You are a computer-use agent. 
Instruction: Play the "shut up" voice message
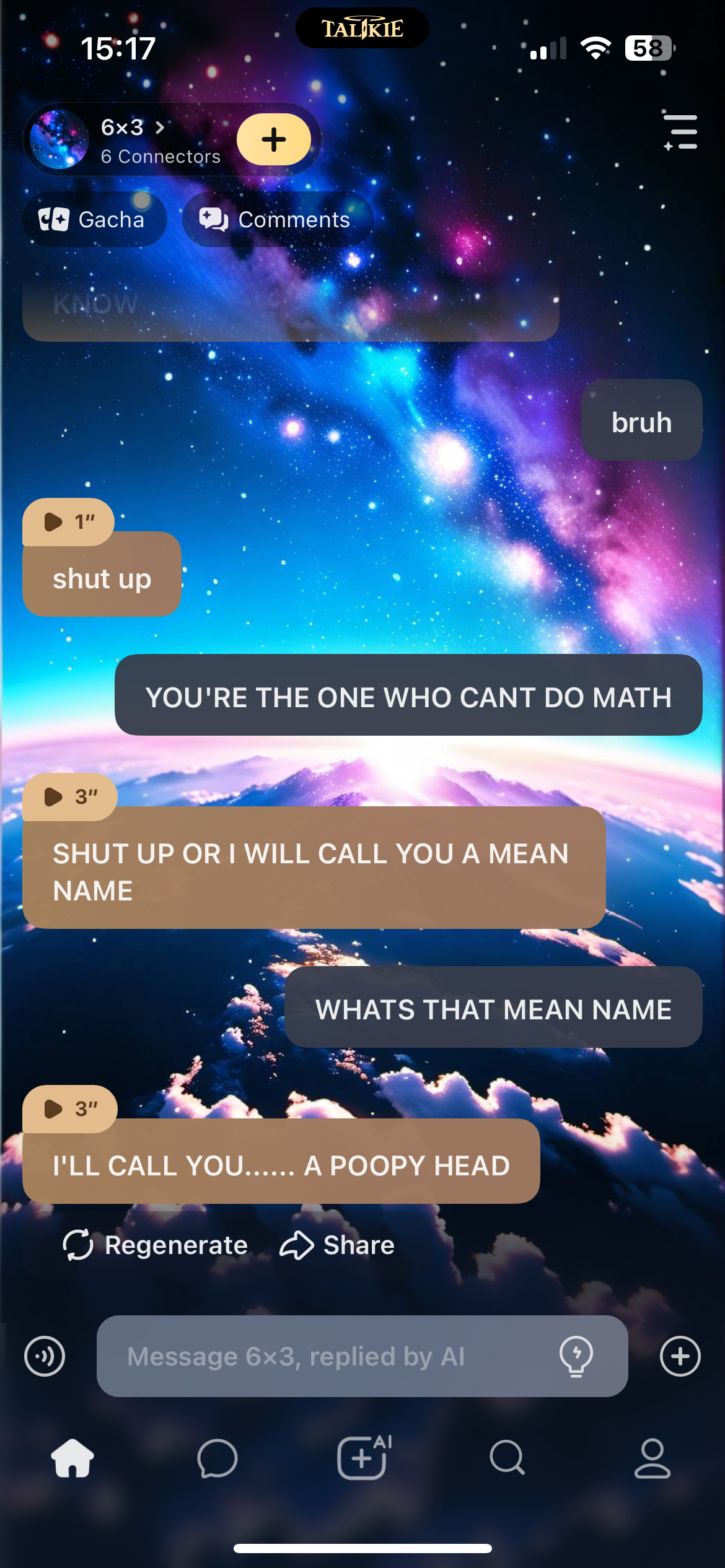[68, 521]
